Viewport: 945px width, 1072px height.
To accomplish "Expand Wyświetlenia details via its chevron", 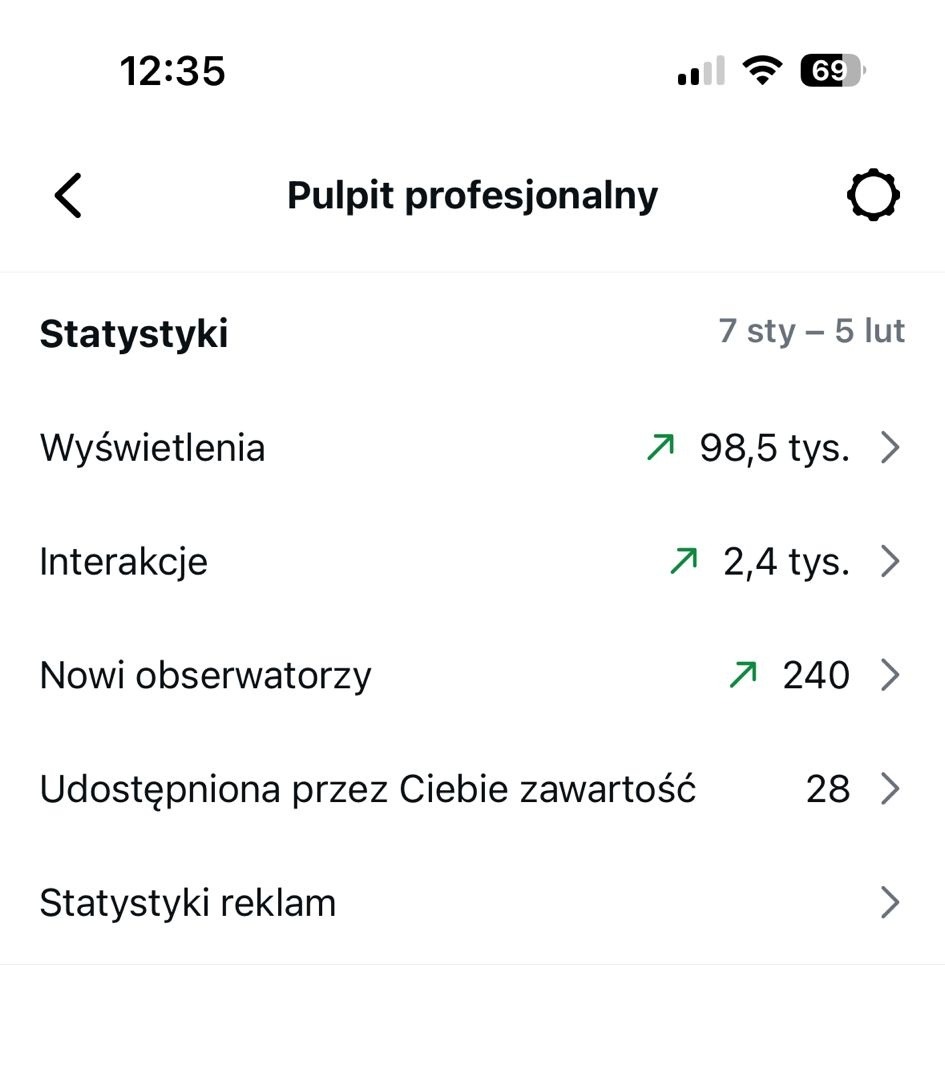I will point(889,447).
